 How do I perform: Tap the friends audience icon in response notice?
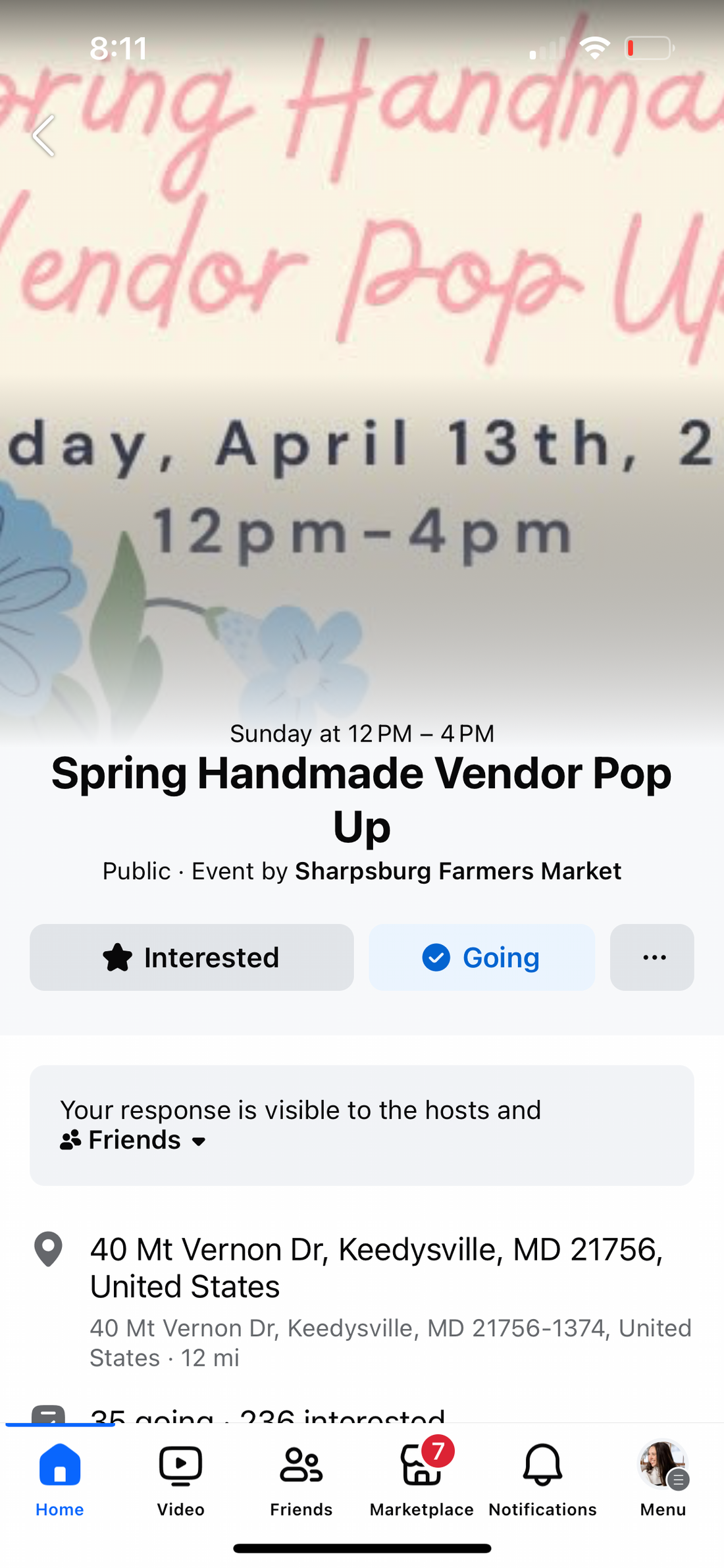pos(70,1139)
